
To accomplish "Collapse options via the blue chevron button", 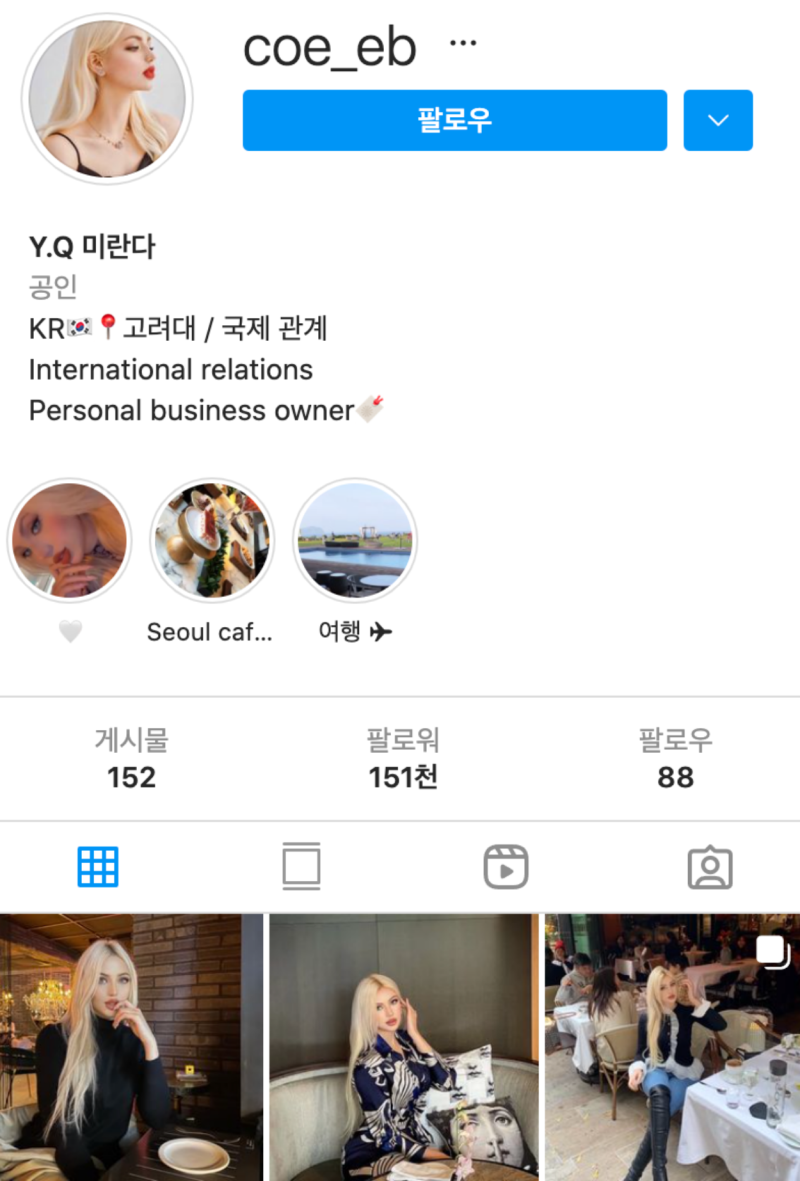I will [717, 120].
